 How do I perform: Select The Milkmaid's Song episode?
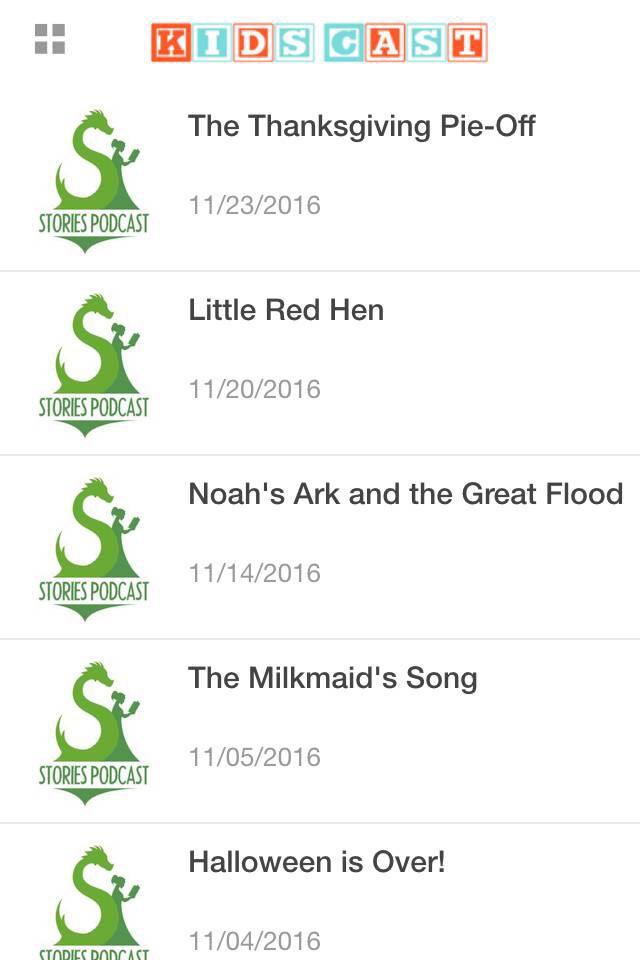pos(332,679)
